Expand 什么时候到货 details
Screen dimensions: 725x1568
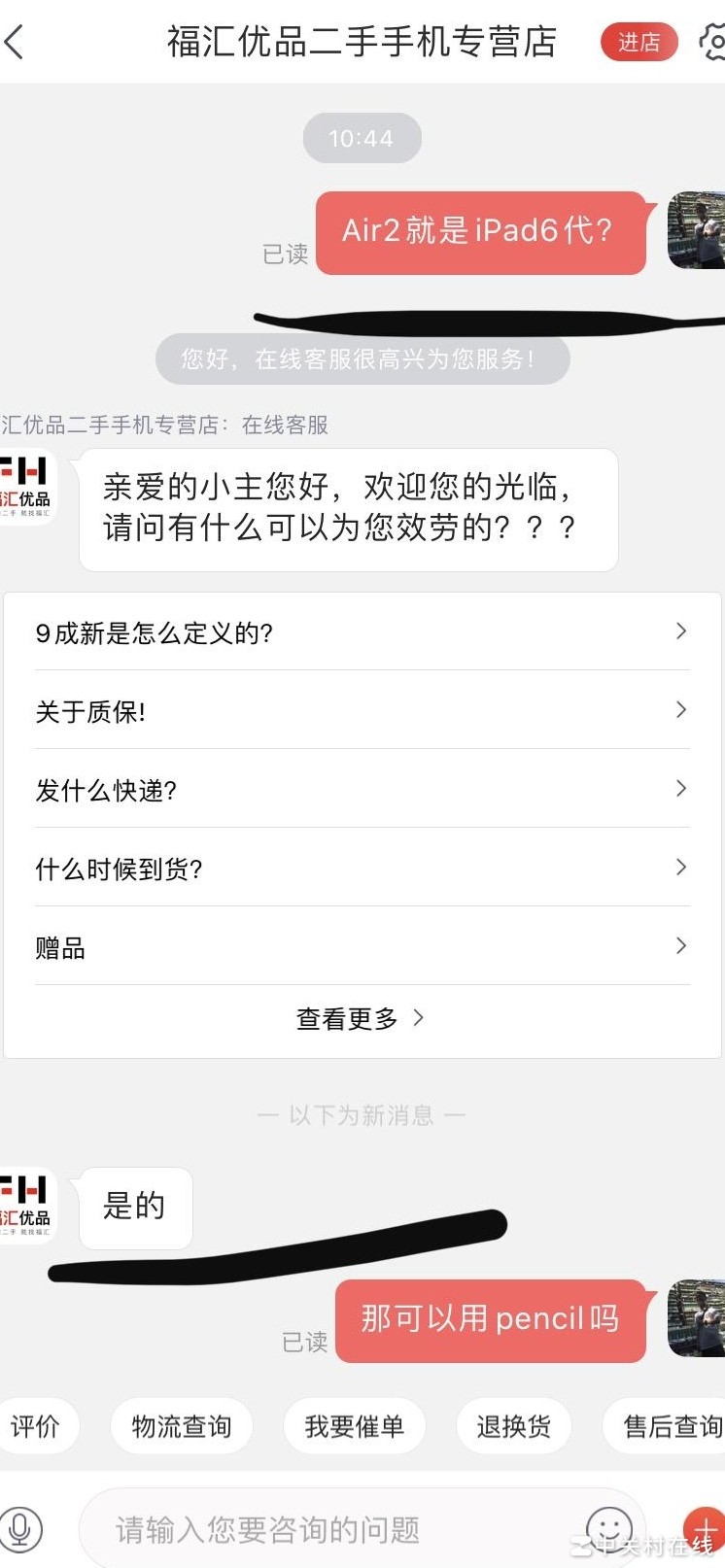tap(362, 868)
